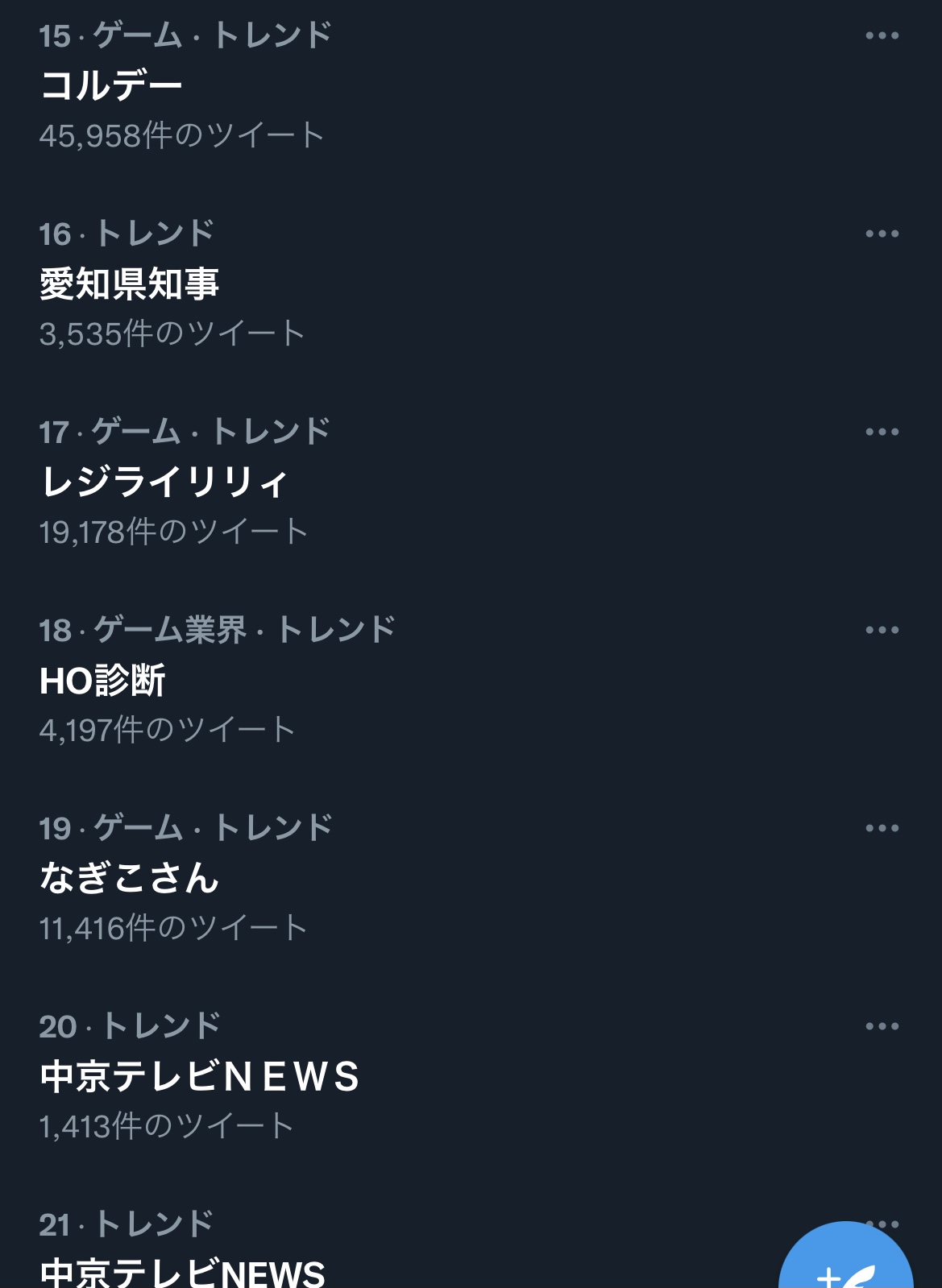Open more options for なぎこさん
Image resolution: width=942 pixels, height=1288 pixels.
tap(882, 828)
